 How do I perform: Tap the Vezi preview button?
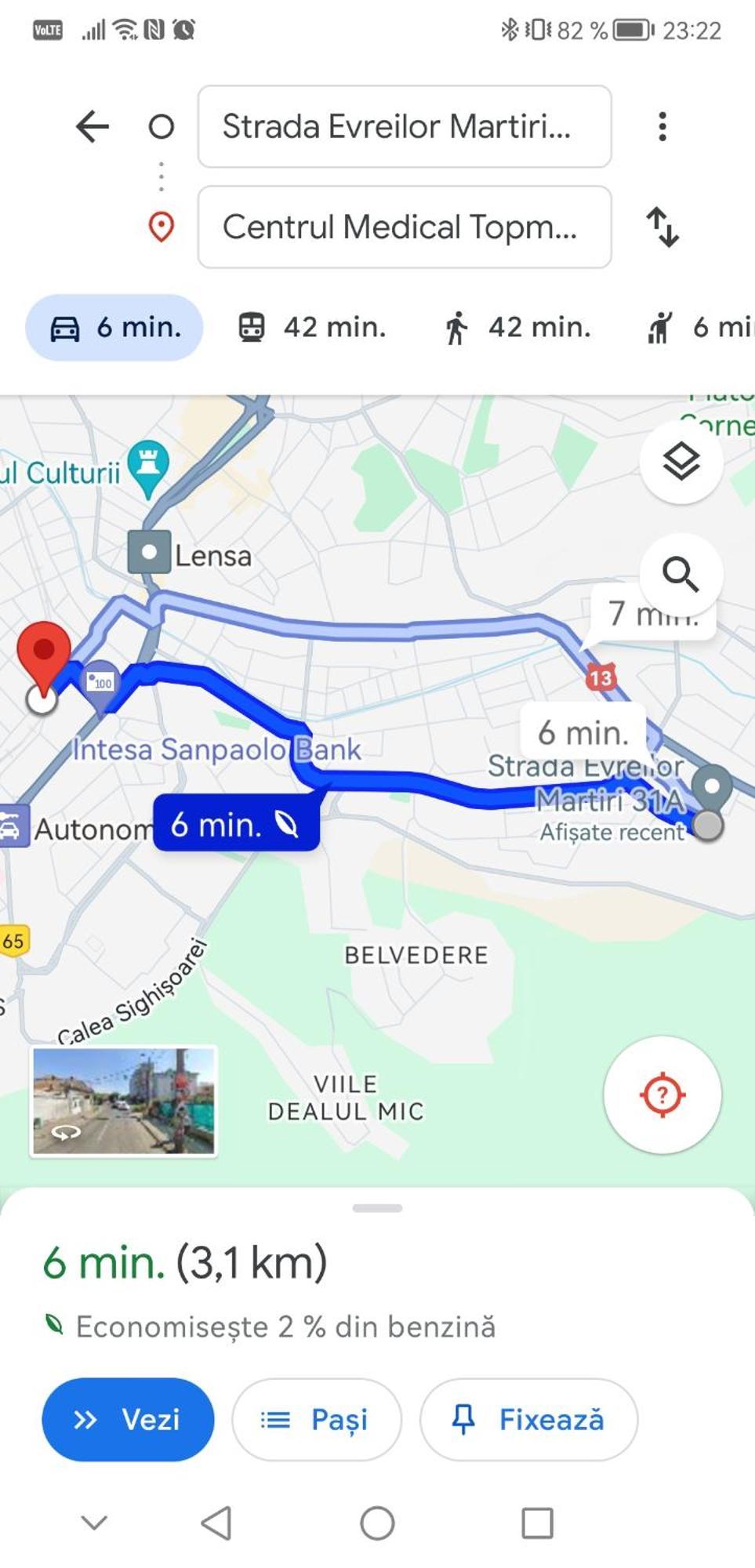click(x=128, y=1420)
